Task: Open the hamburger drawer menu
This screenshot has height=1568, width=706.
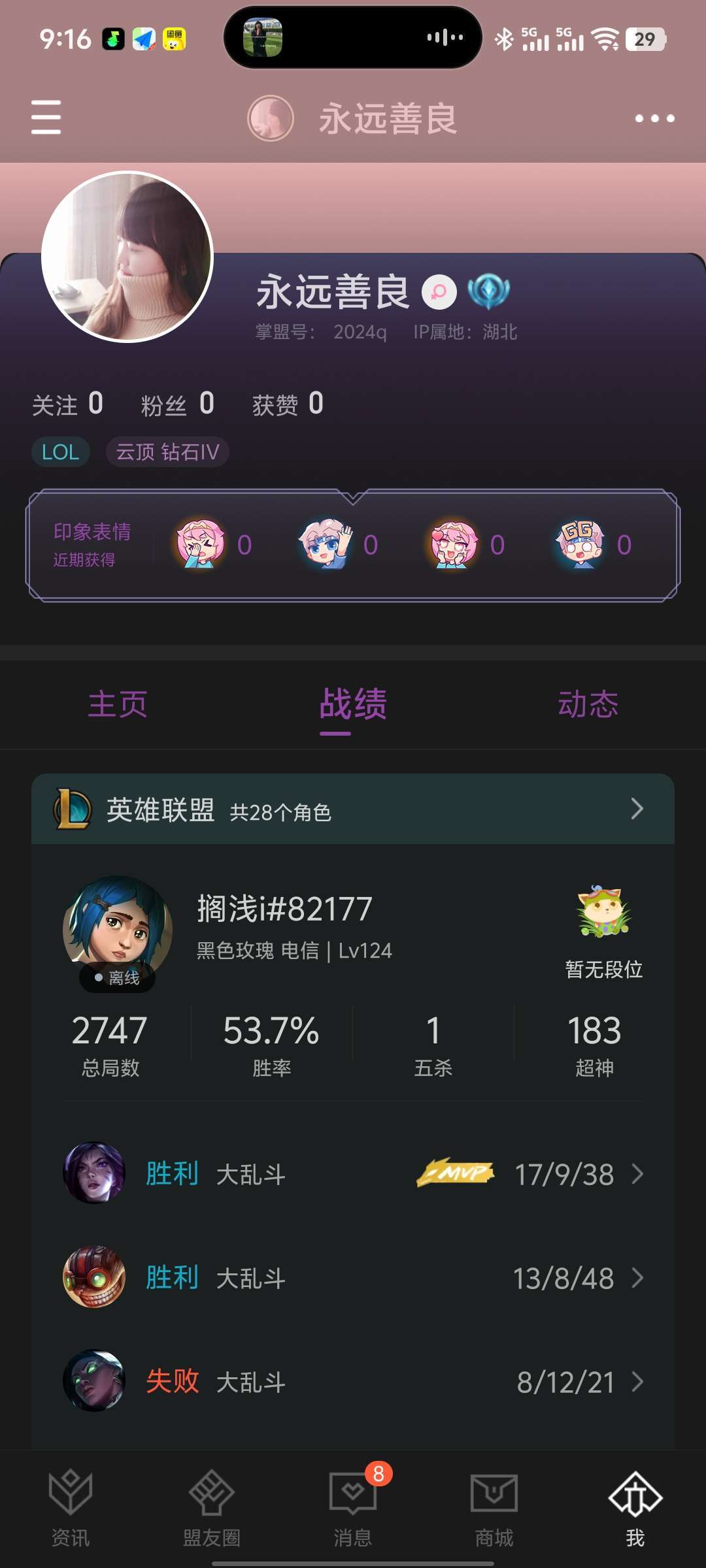Action: click(x=46, y=118)
